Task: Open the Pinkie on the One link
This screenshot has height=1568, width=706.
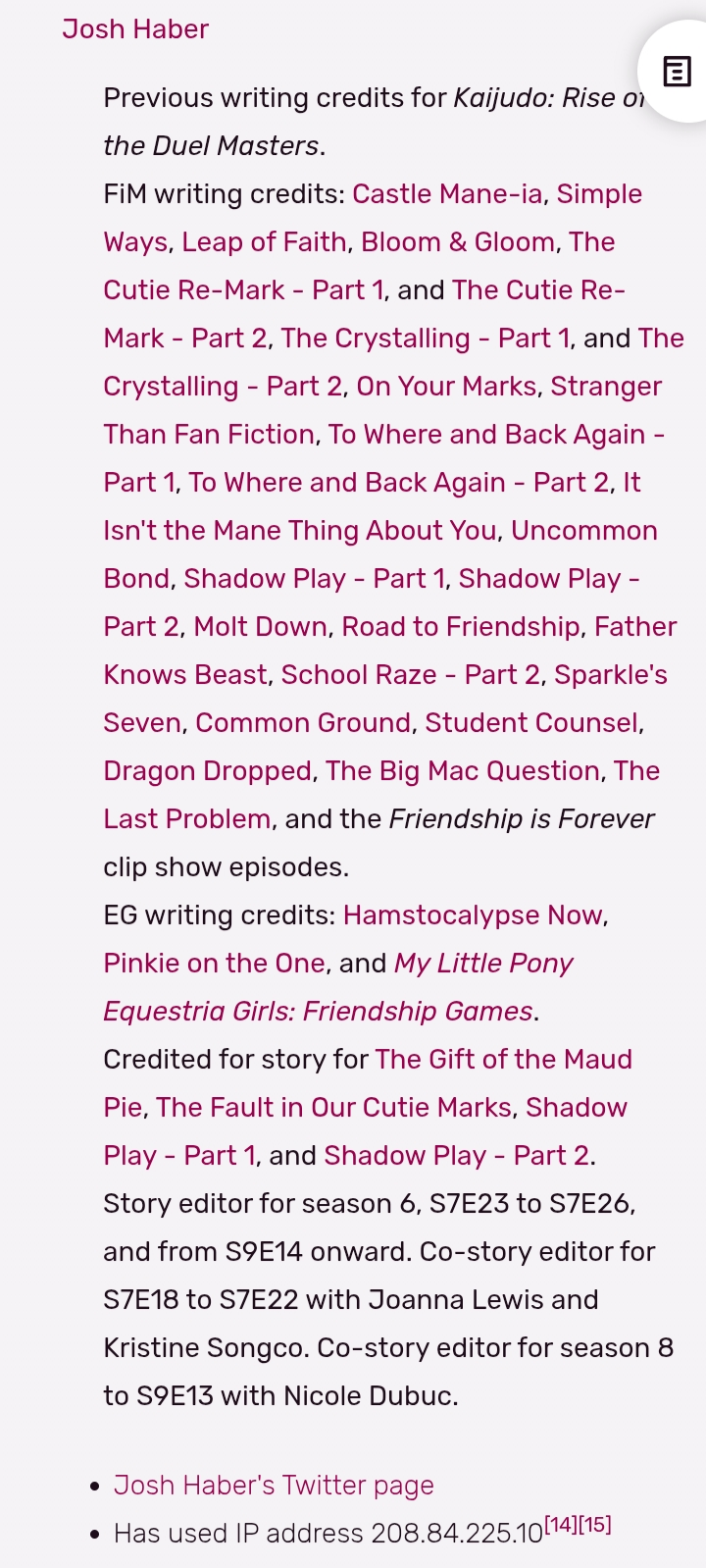Action: tap(214, 963)
